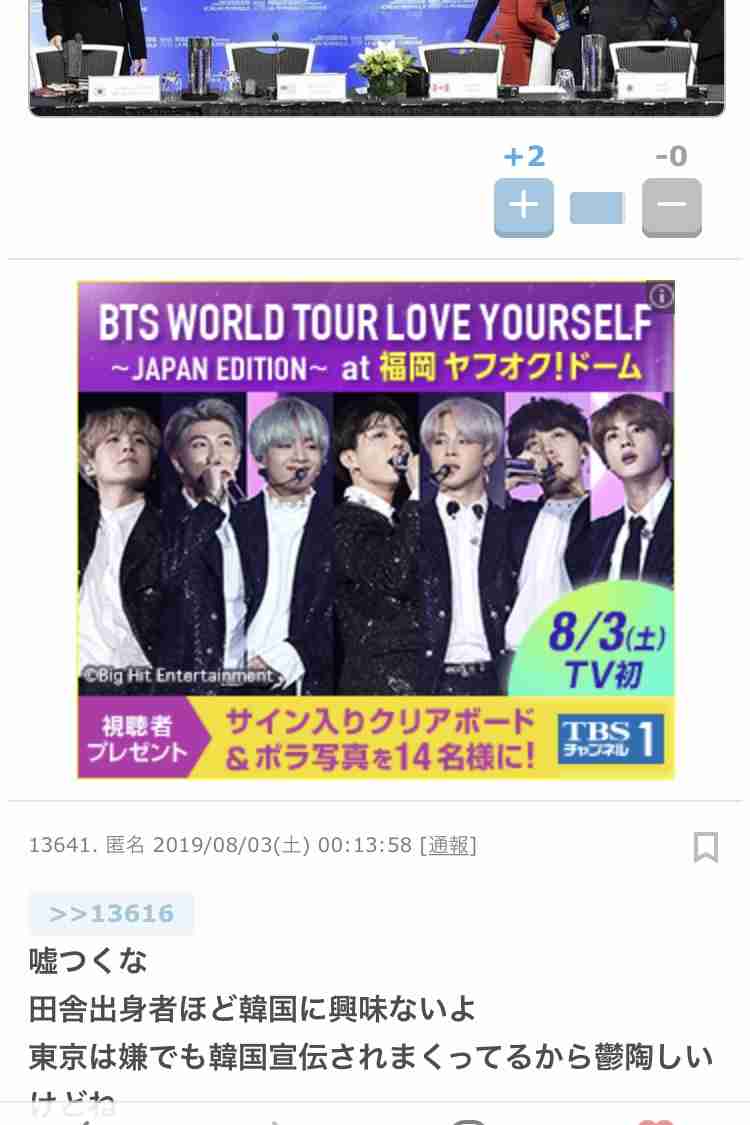This screenshot has width=750, height=1125.
Task: Downvote the comment with the minus button
Action: [671, 206]
